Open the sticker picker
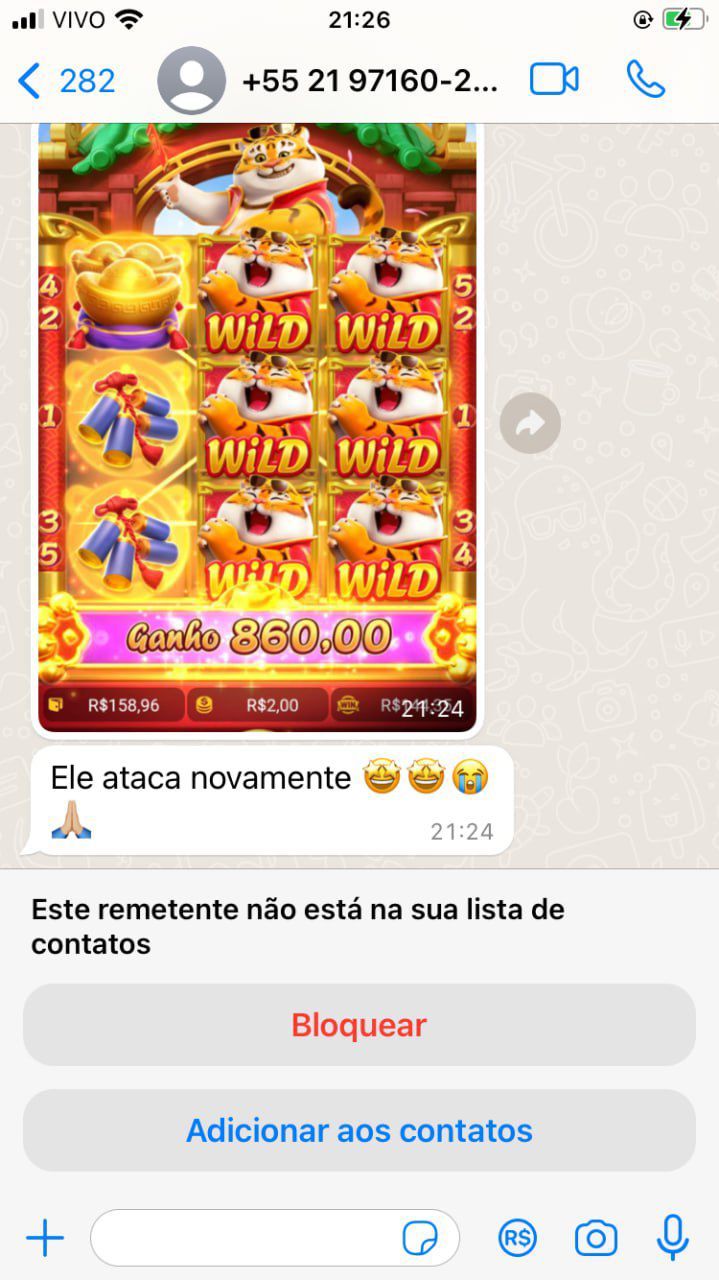Screen dimensions: 719x1280 pos(420,1239)
